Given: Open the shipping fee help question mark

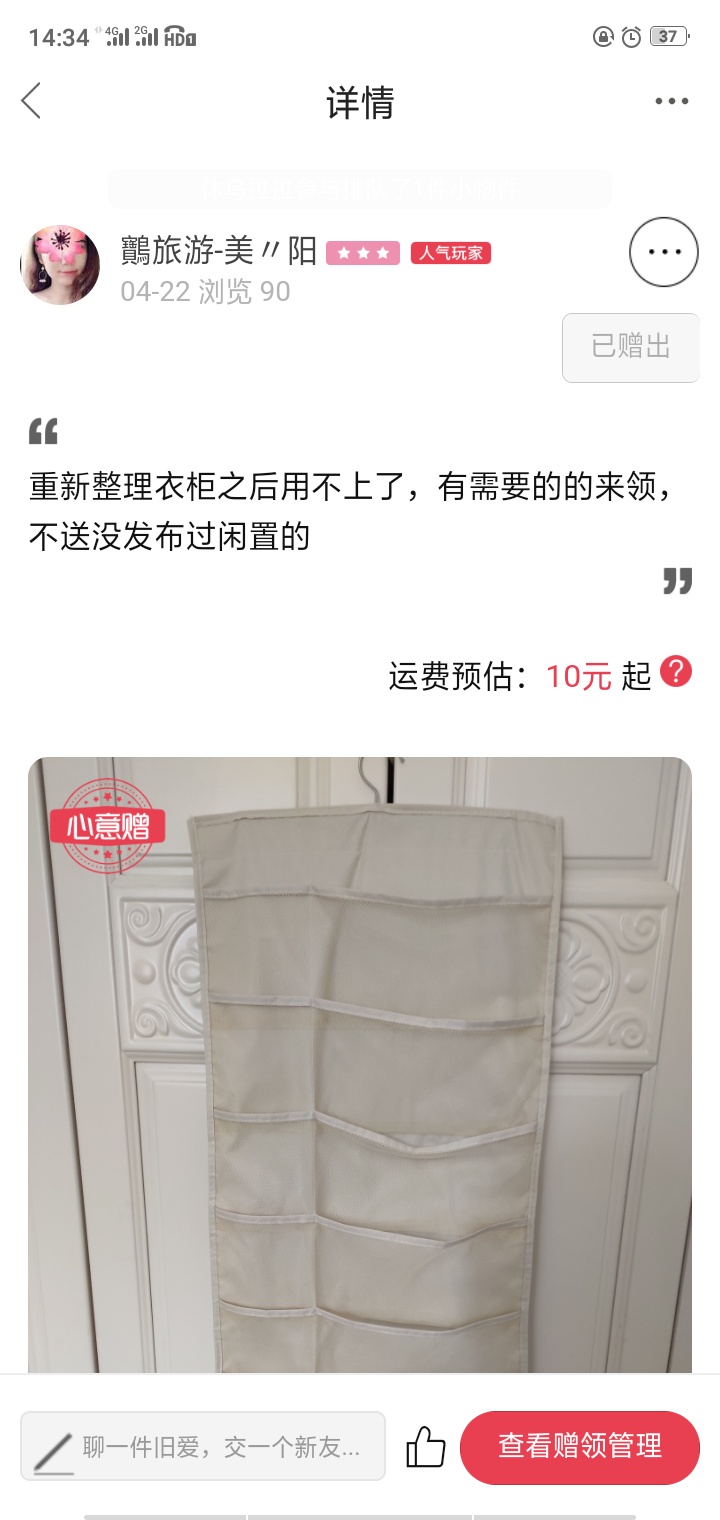Looking at the screenshot, I should [x=676, y=672].
